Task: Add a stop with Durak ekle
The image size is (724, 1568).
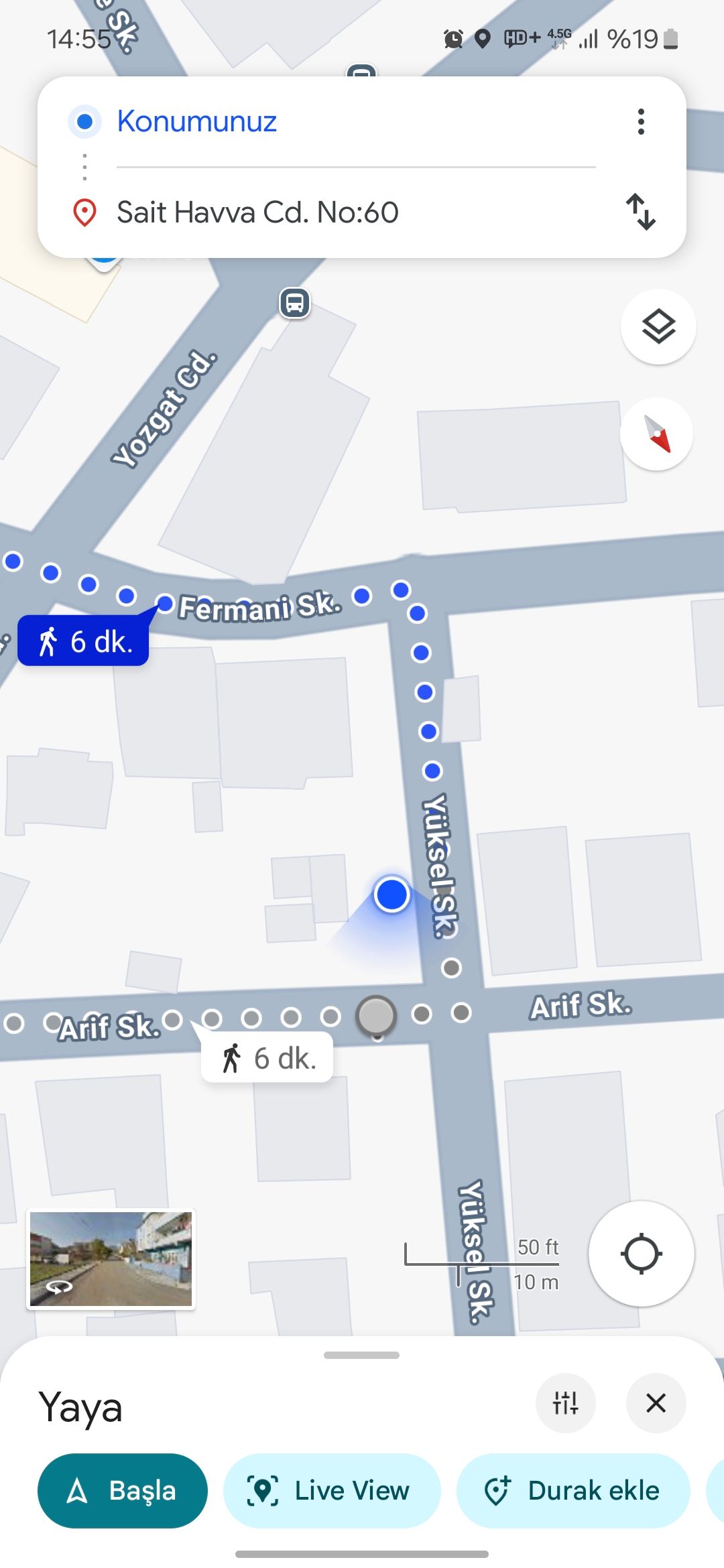Action: tap(573, 1491)
